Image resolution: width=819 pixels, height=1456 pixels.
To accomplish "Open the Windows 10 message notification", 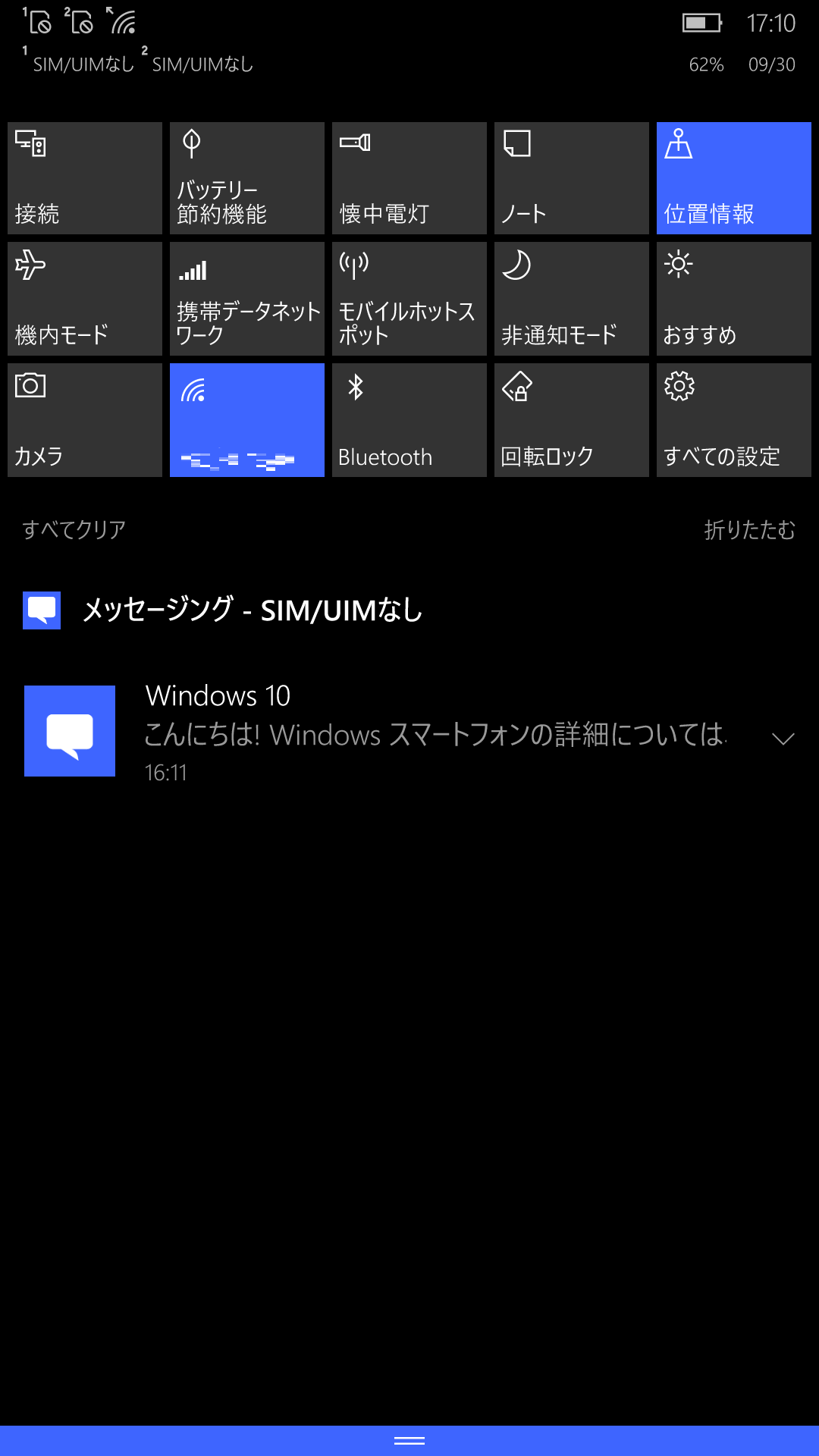I will (x=409, y=731).
